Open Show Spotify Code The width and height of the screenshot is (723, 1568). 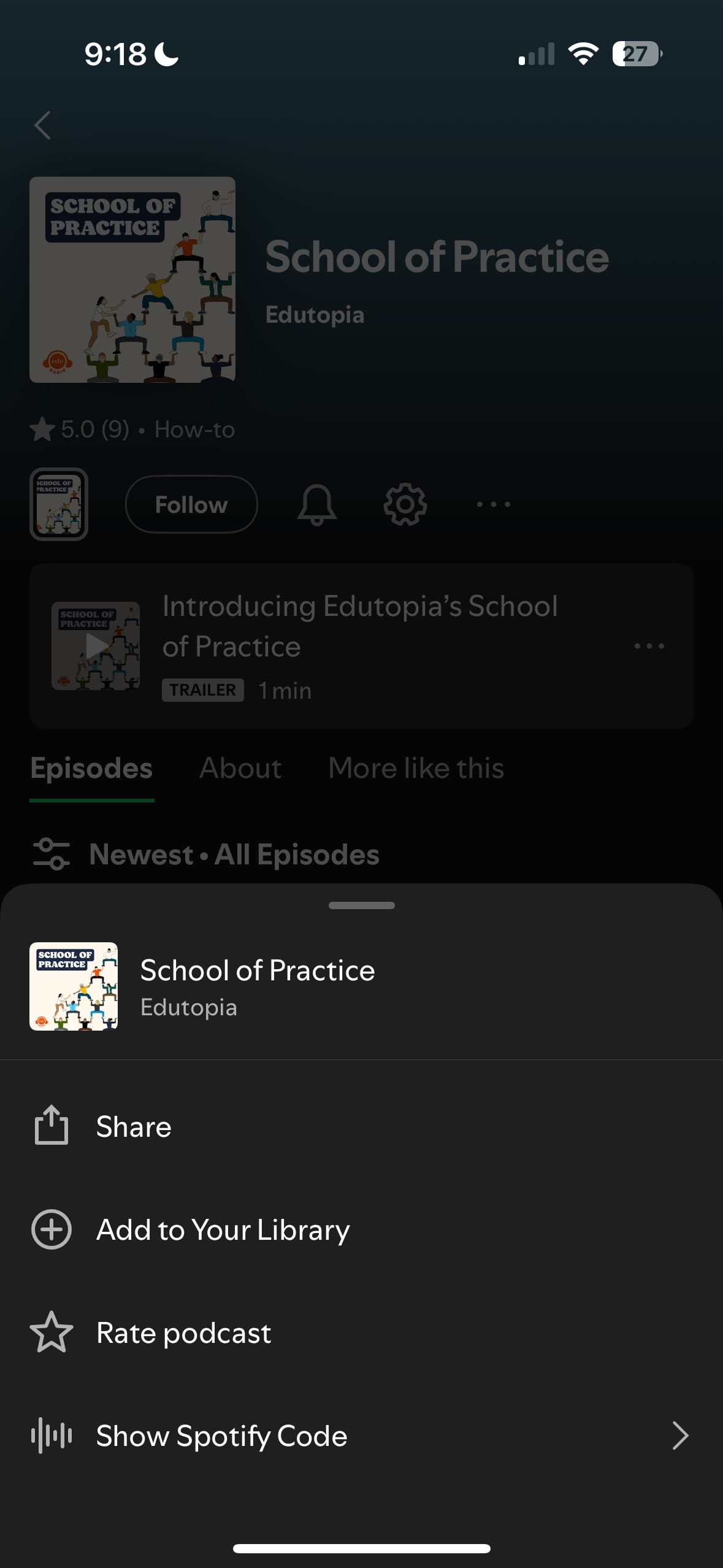(221, 1436)
